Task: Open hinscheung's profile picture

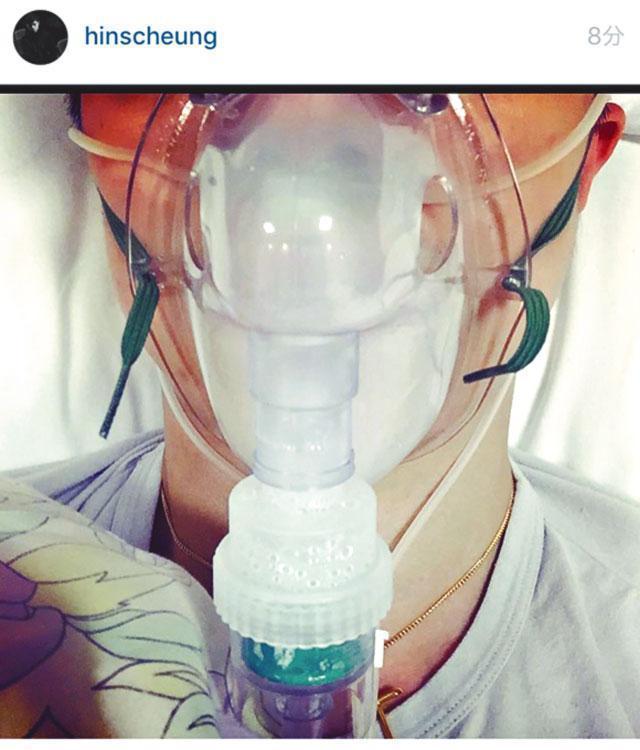Action: (40, 38)
